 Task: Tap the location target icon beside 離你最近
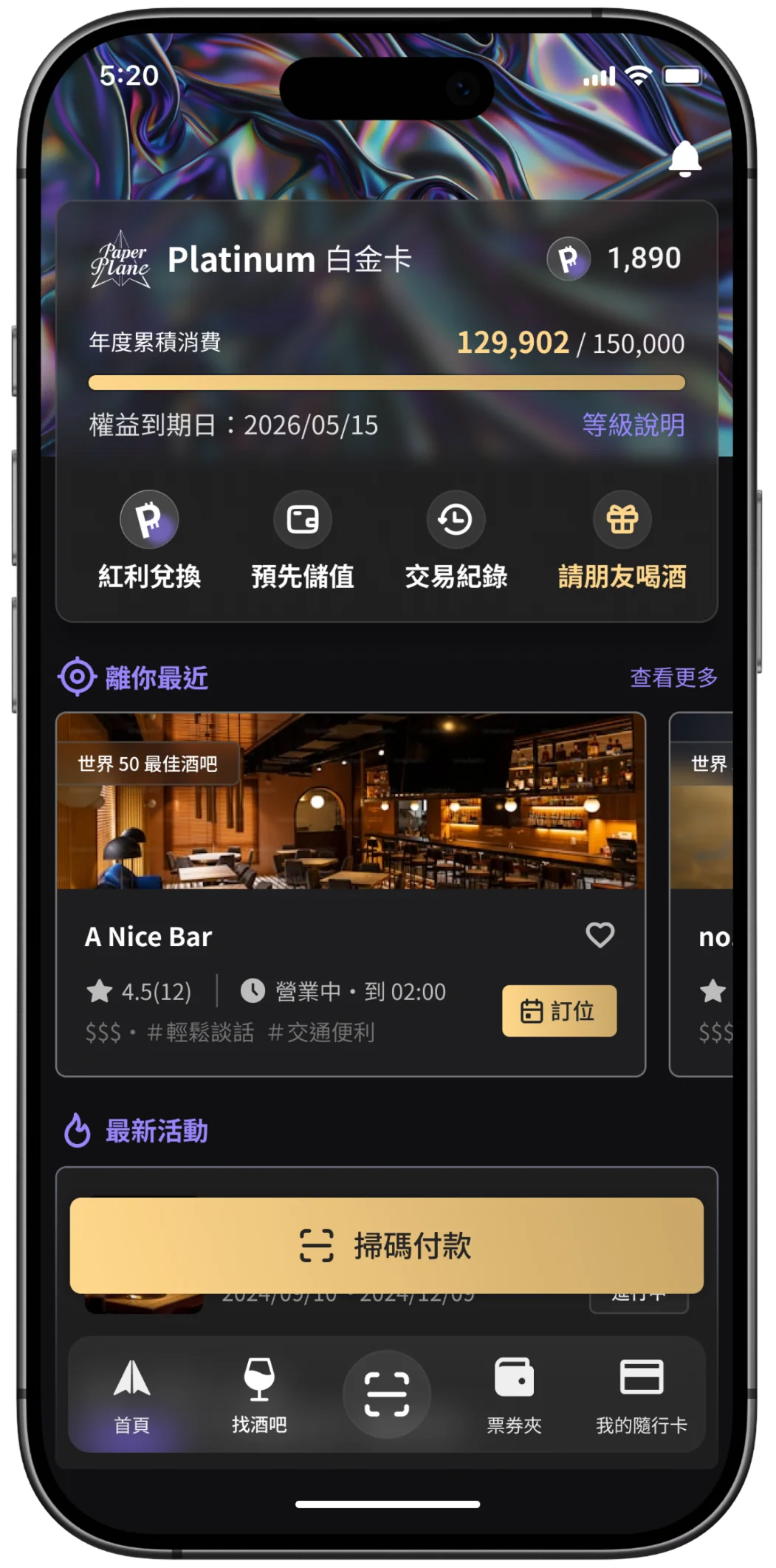tap(77, 676)
